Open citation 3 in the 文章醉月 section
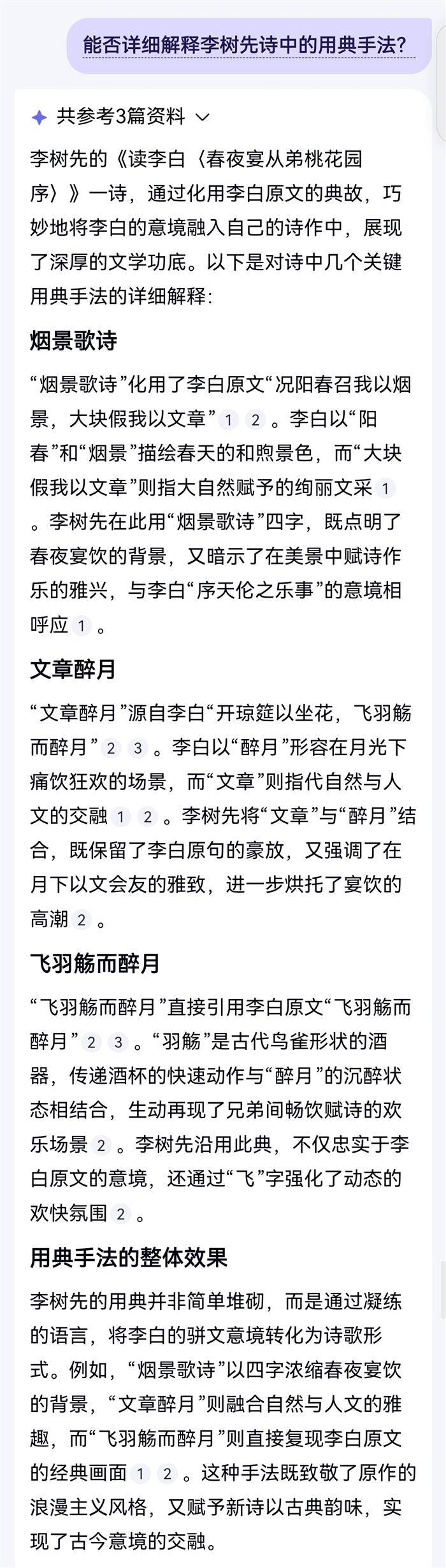 click(138, 748)
